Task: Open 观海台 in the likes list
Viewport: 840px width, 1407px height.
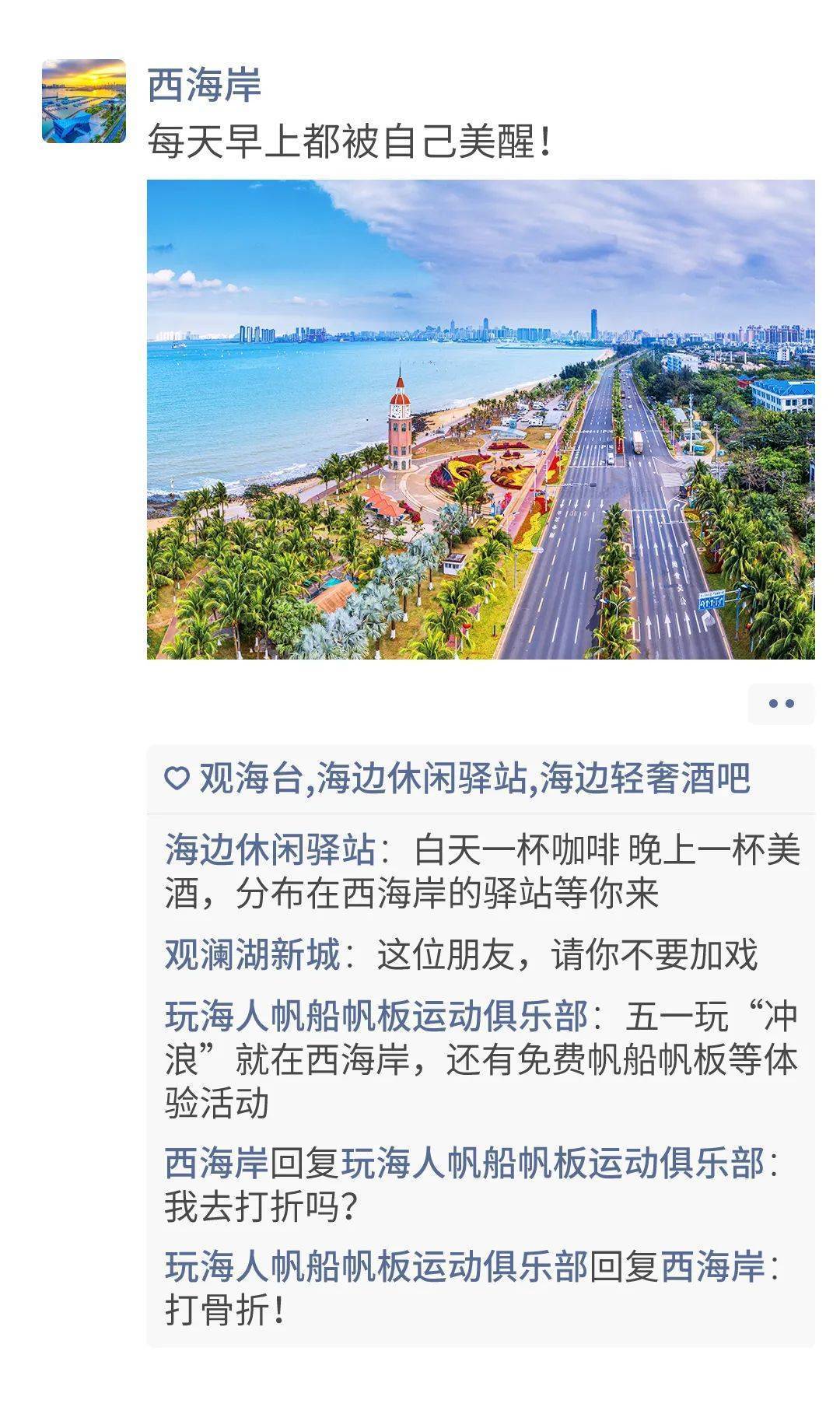Action: click(x=250, y=778)
